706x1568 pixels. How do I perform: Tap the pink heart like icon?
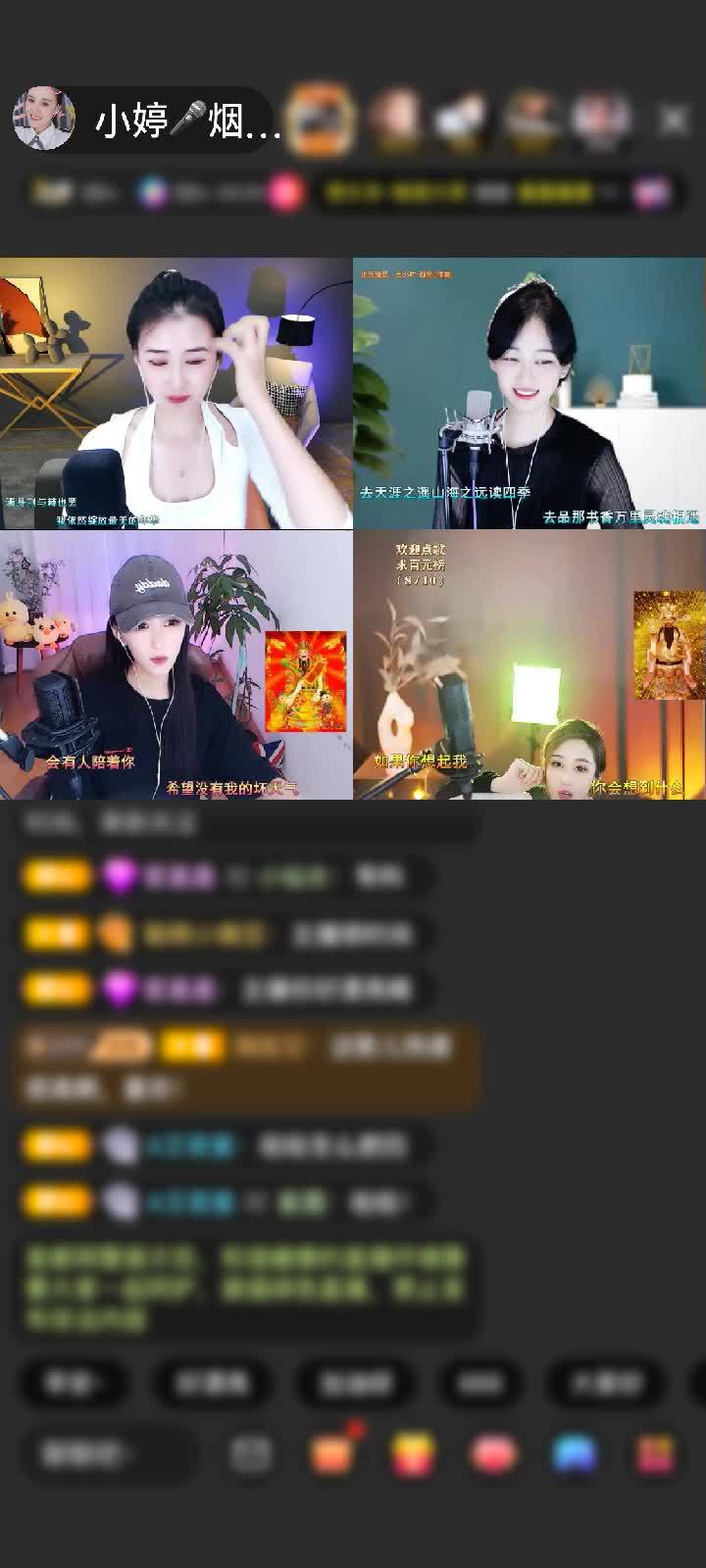493,1453
